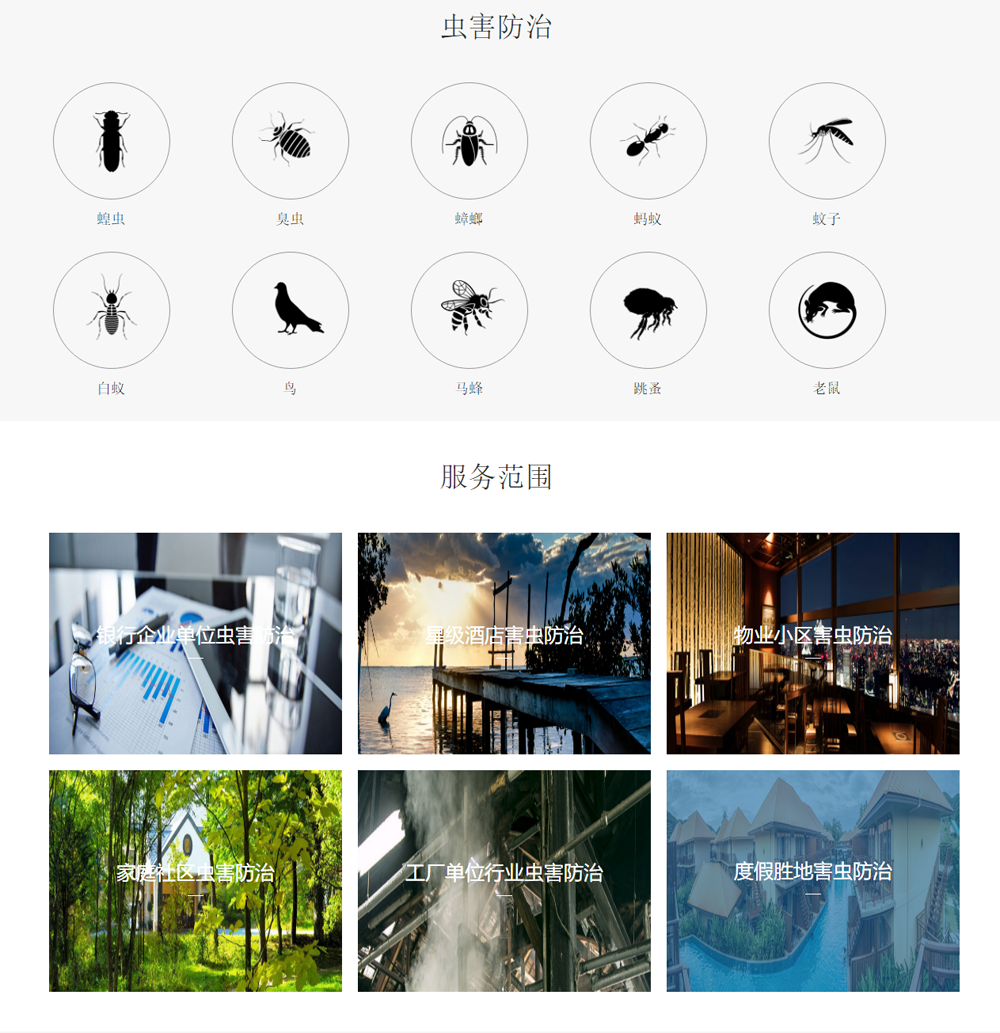Open the 马蜂 wasp category
This screenshot has height=1033, width=1000.
pyautogui.click(x=469, y=310)
